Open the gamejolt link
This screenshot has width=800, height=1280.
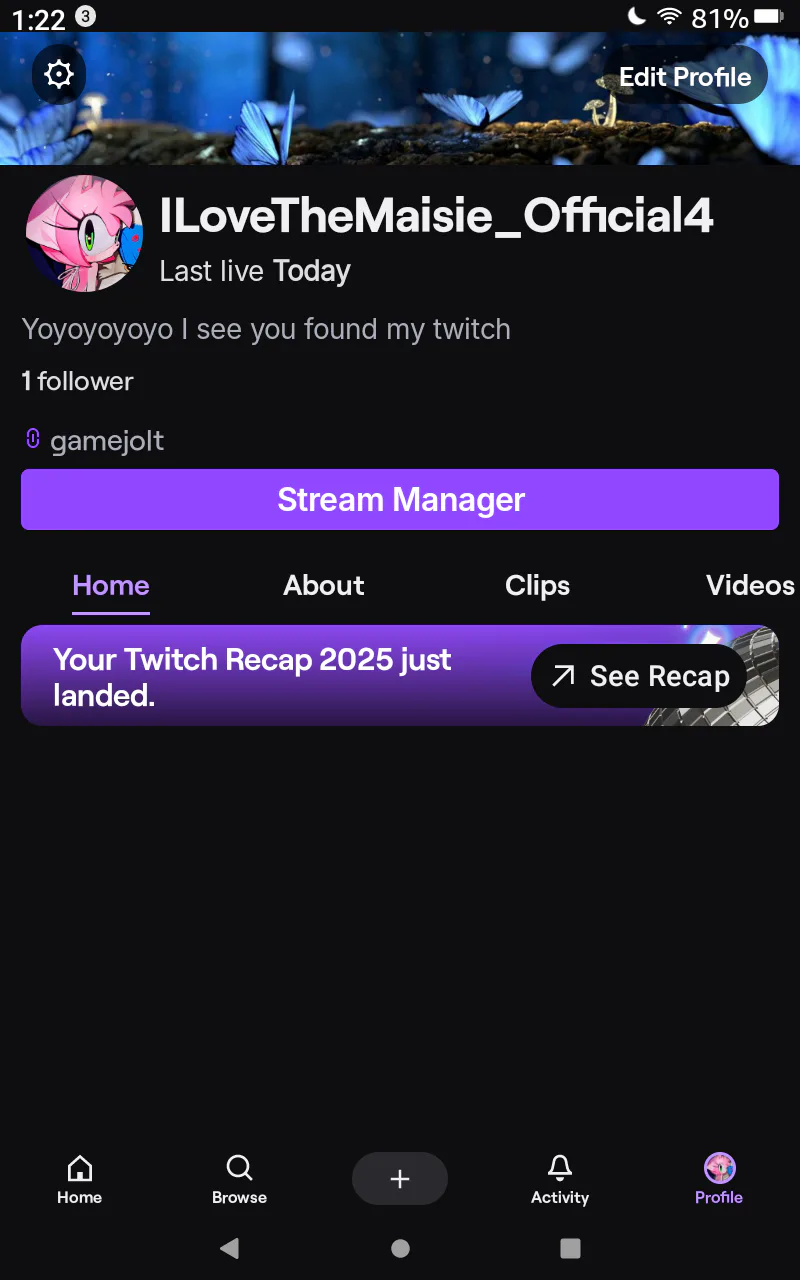(106, 441)
